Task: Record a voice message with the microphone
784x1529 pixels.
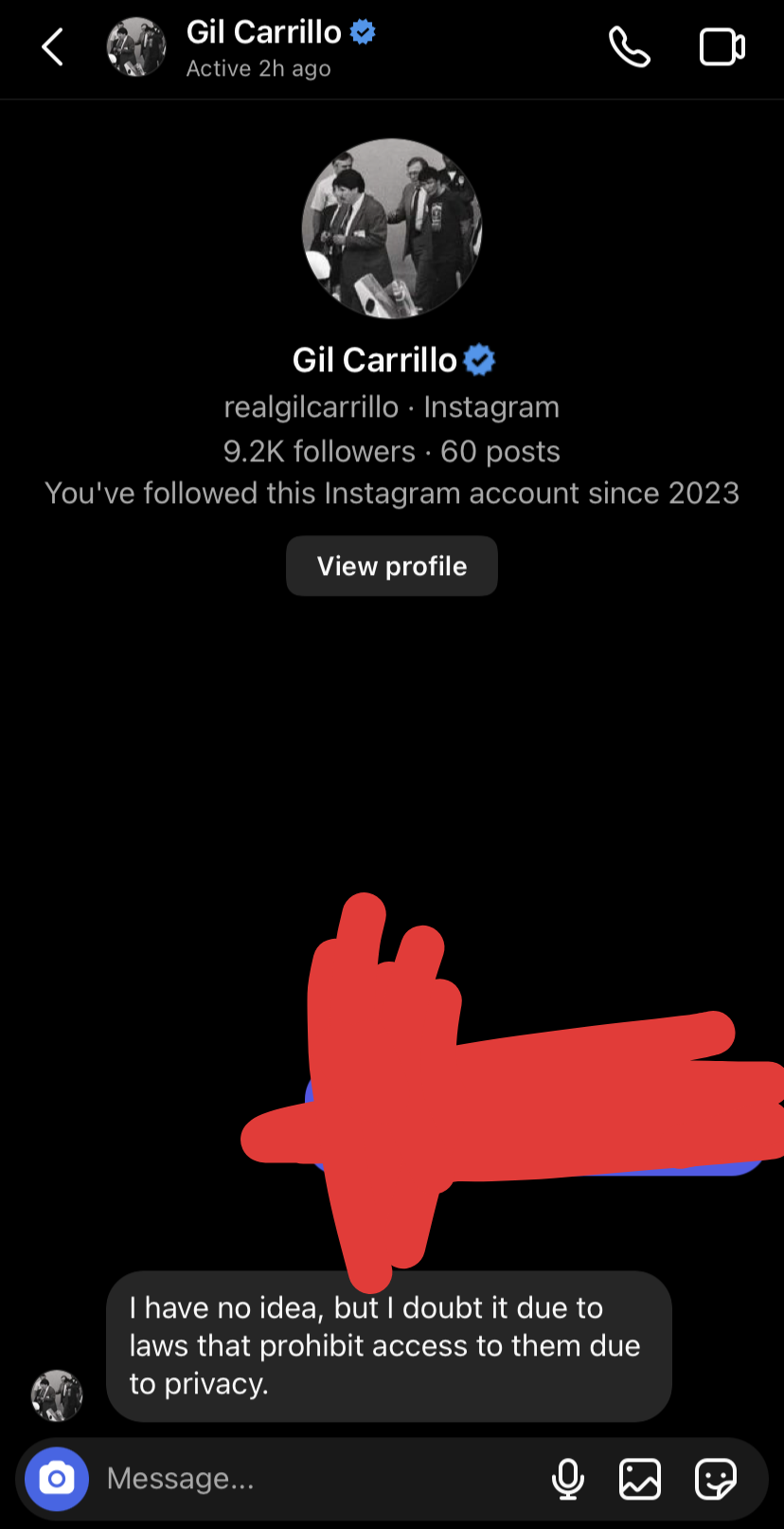Action: tap(568, 1479)
